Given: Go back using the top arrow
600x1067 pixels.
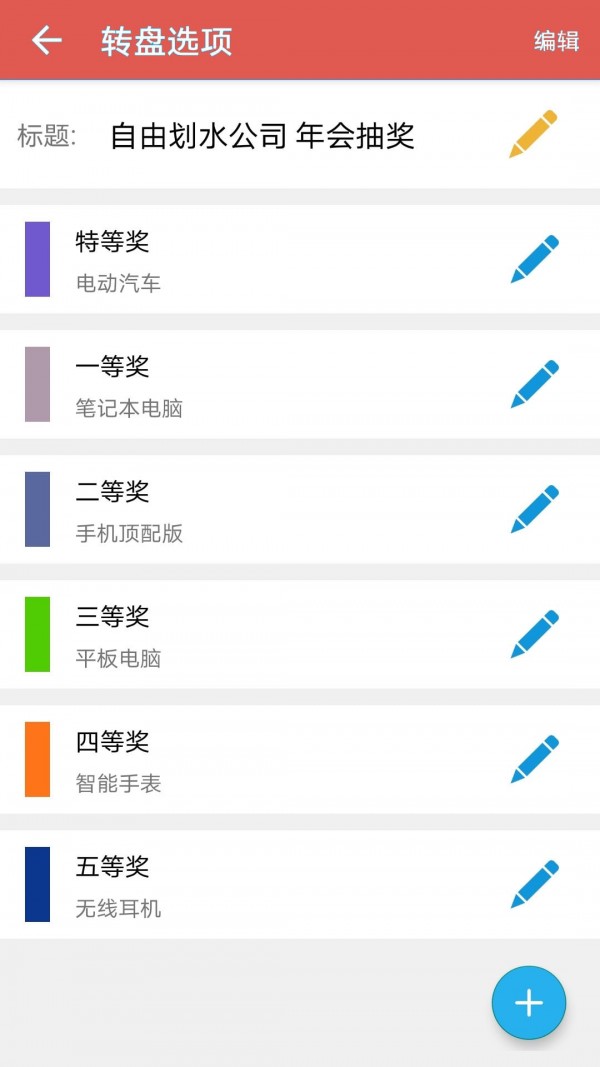Looking at the screenshot, I should click(46, 40).
